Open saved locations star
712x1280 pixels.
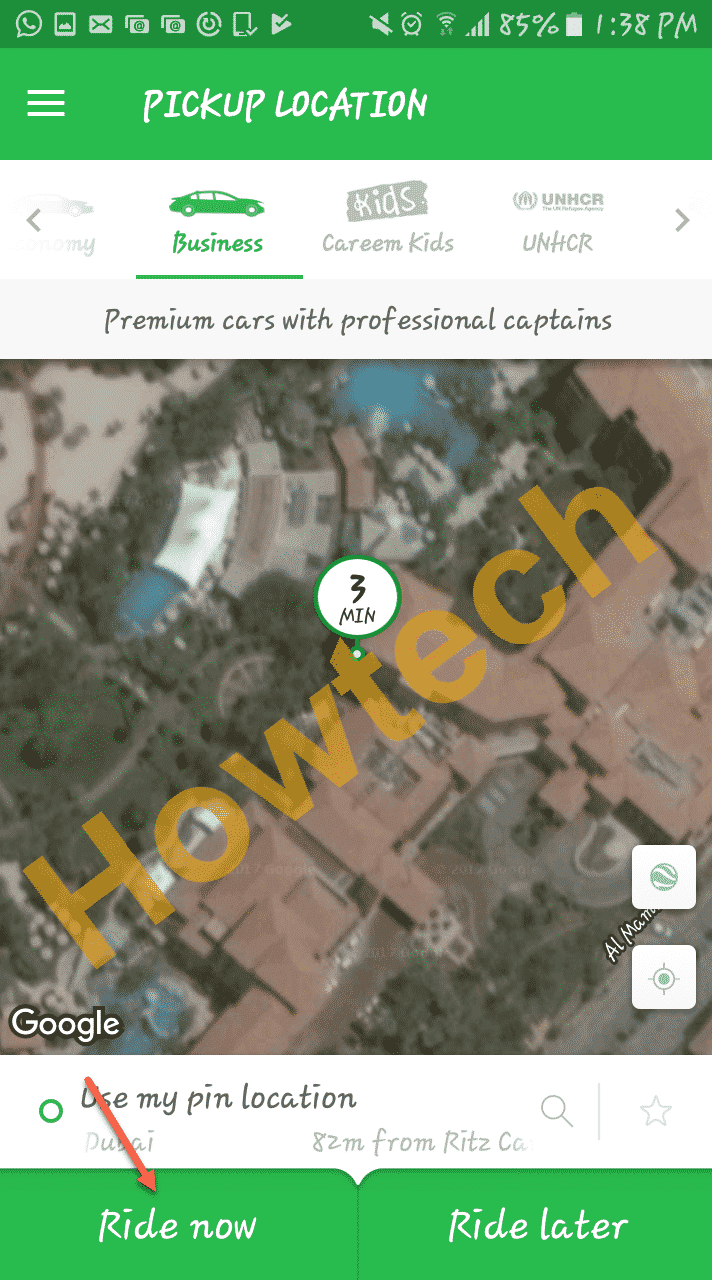pyautogui.click(x=656, y=1110)
